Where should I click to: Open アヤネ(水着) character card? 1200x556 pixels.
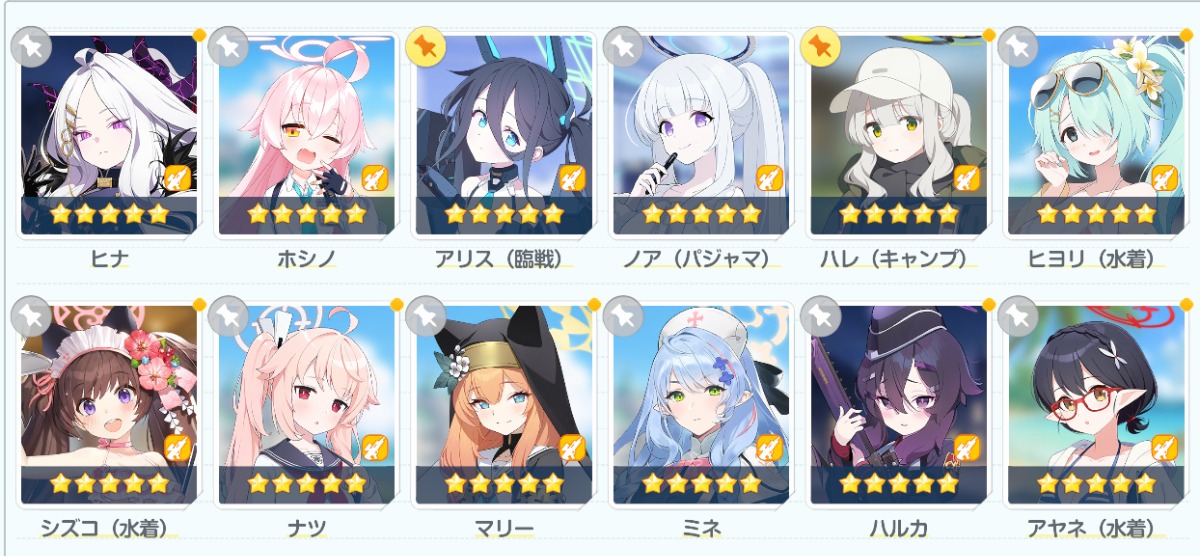[1095, 405]
